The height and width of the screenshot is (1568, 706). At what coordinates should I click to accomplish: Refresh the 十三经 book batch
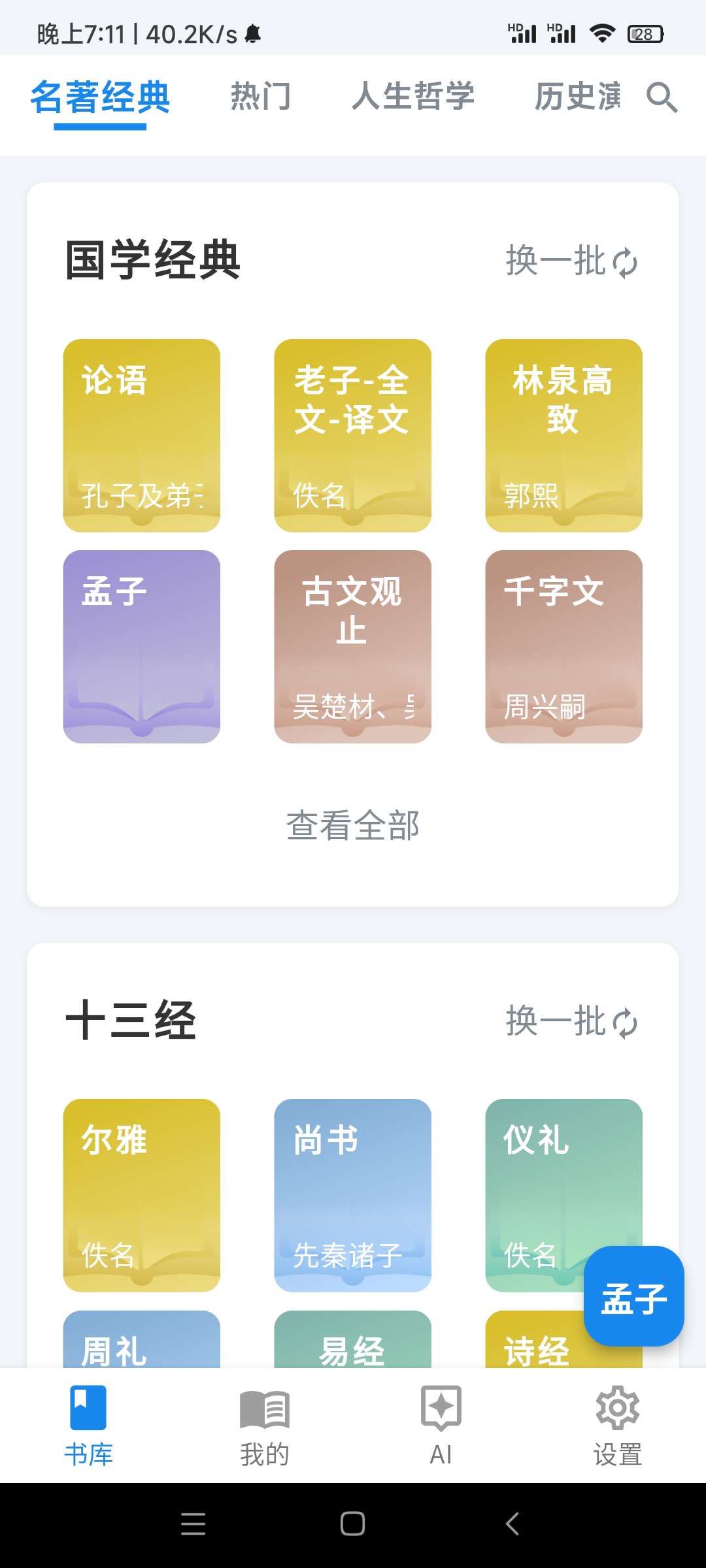(x=571, y=1021)
